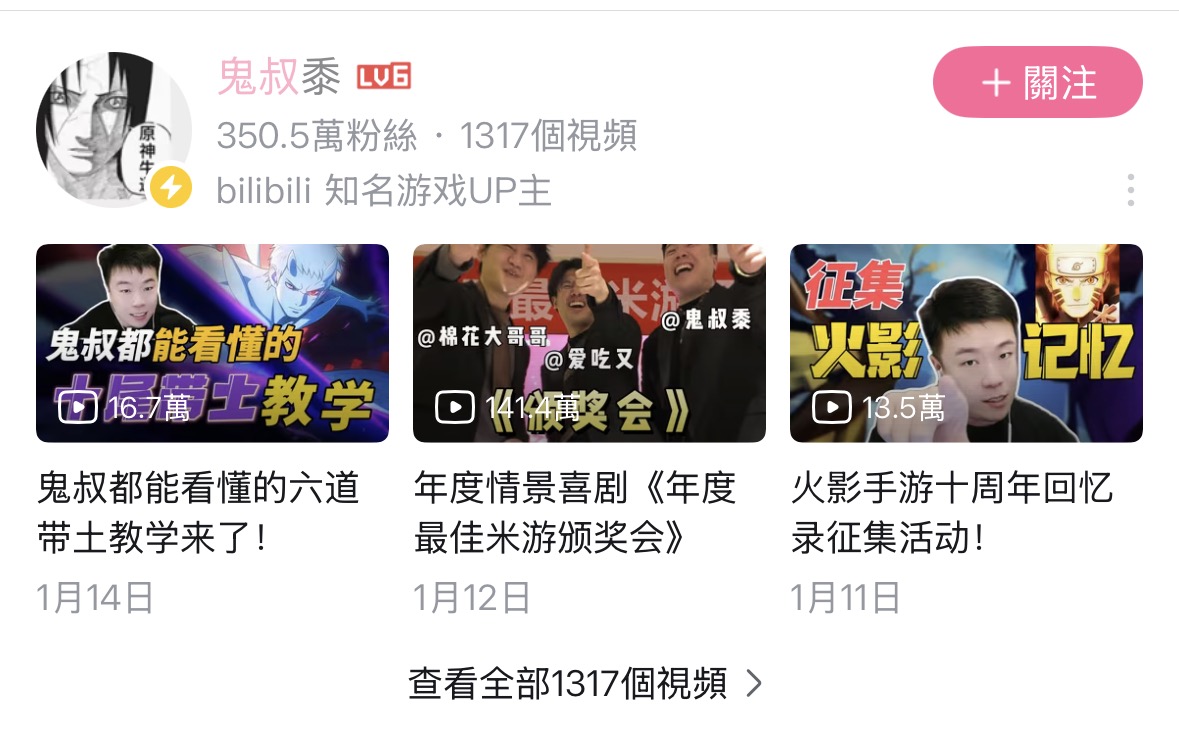
Task: Follow 鬼叔黍 with the 關注 button
Action: pos(1037,82)
